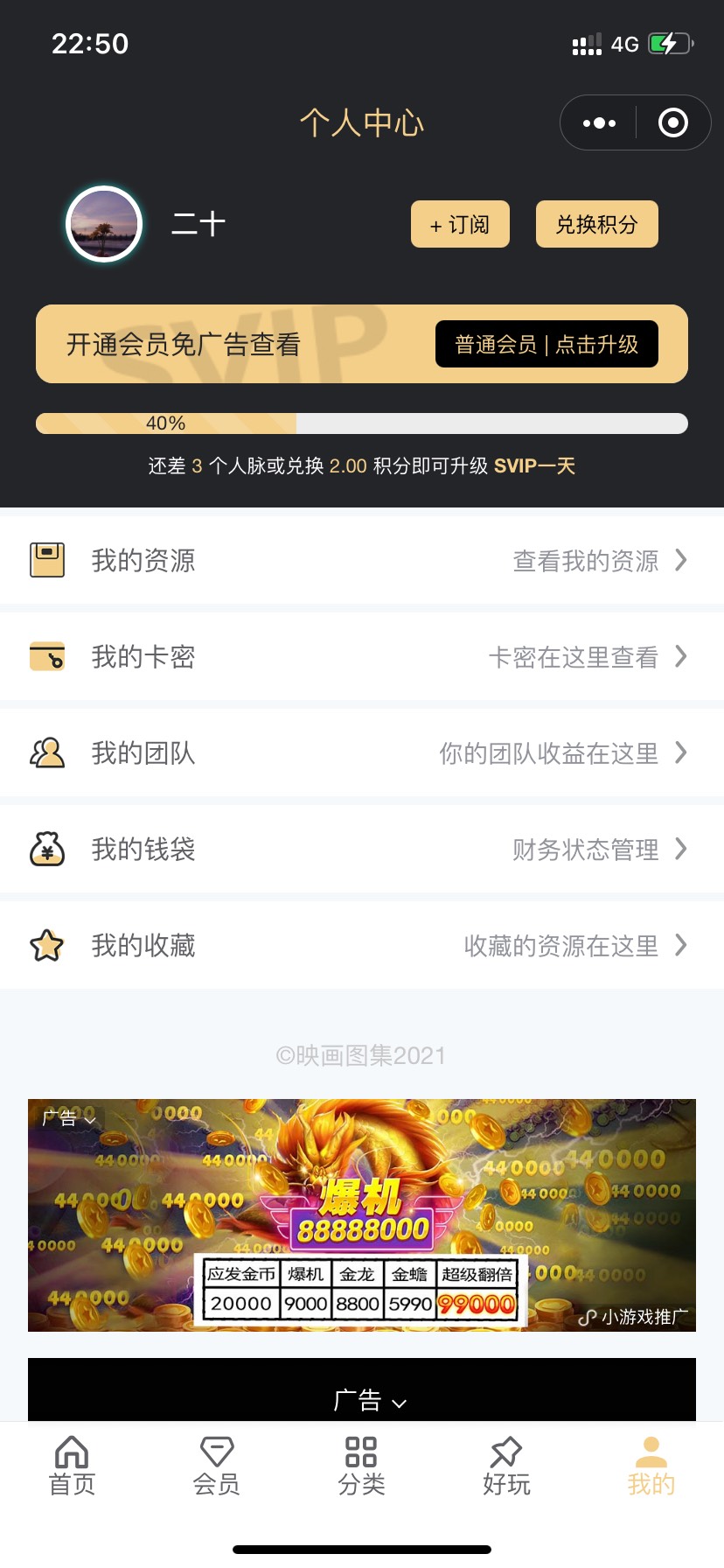Open the mini-program options menu (three dots)

598,122
